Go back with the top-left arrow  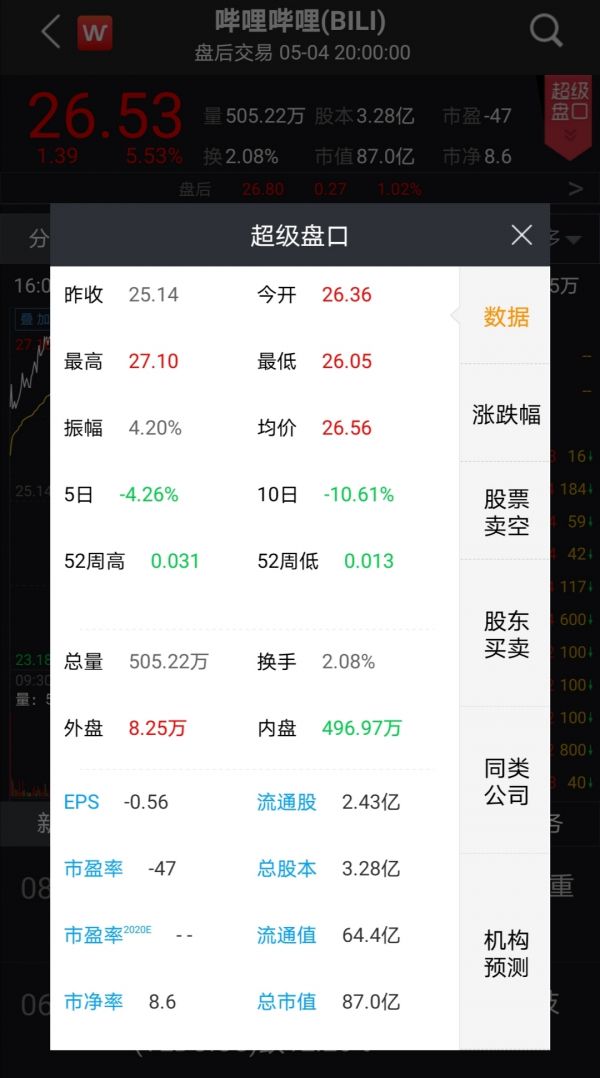point(50,31)
